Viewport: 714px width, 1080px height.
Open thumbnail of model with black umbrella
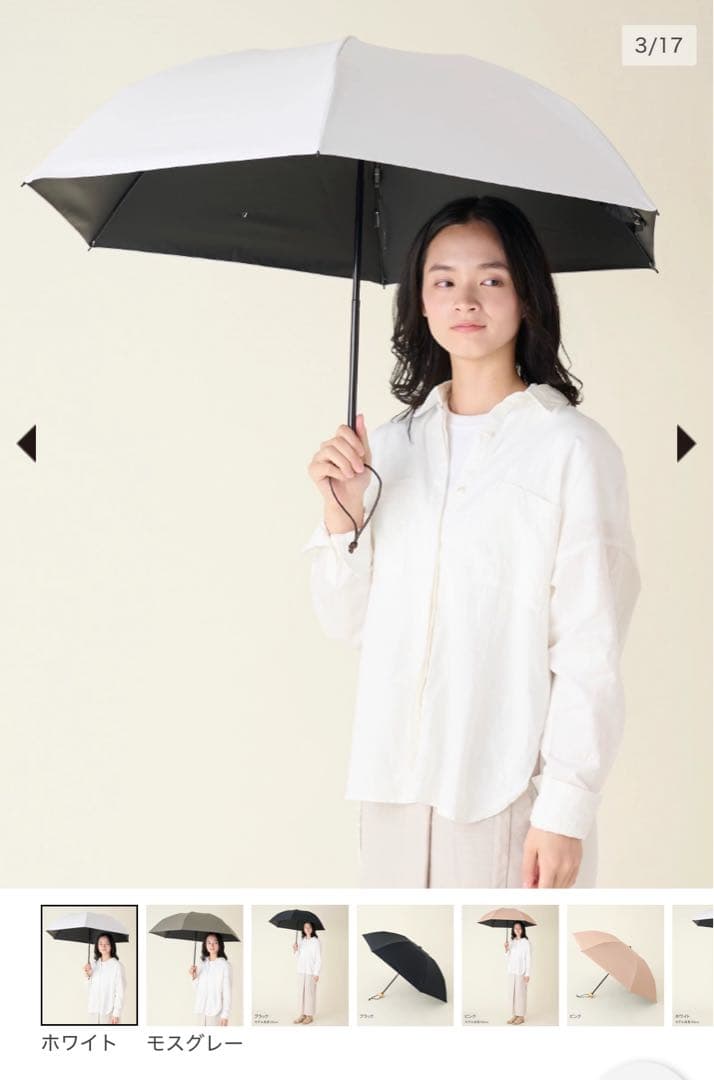300,964
